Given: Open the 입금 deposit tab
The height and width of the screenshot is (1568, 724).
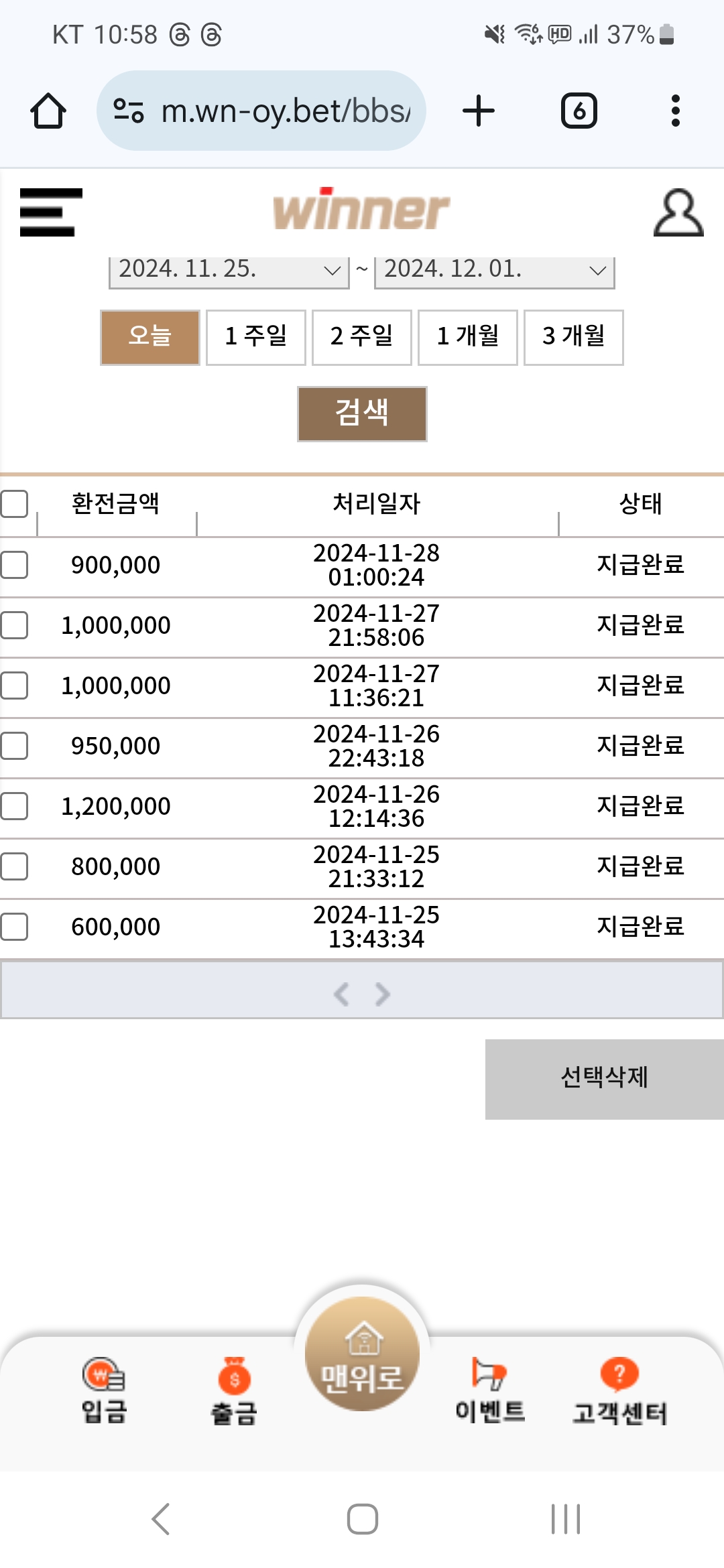Looking at the screenshot, I should (x=104, y=1390).
